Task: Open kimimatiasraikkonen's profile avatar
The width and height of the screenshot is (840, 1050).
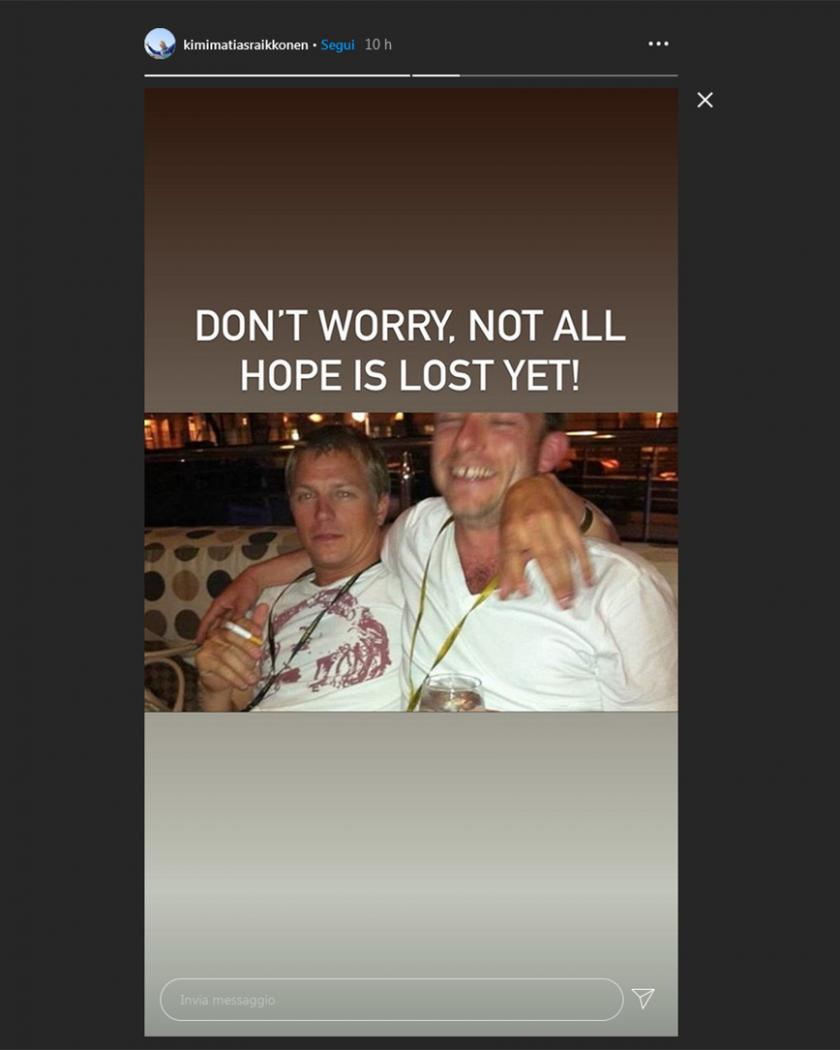Action: (x=160, y=44)
